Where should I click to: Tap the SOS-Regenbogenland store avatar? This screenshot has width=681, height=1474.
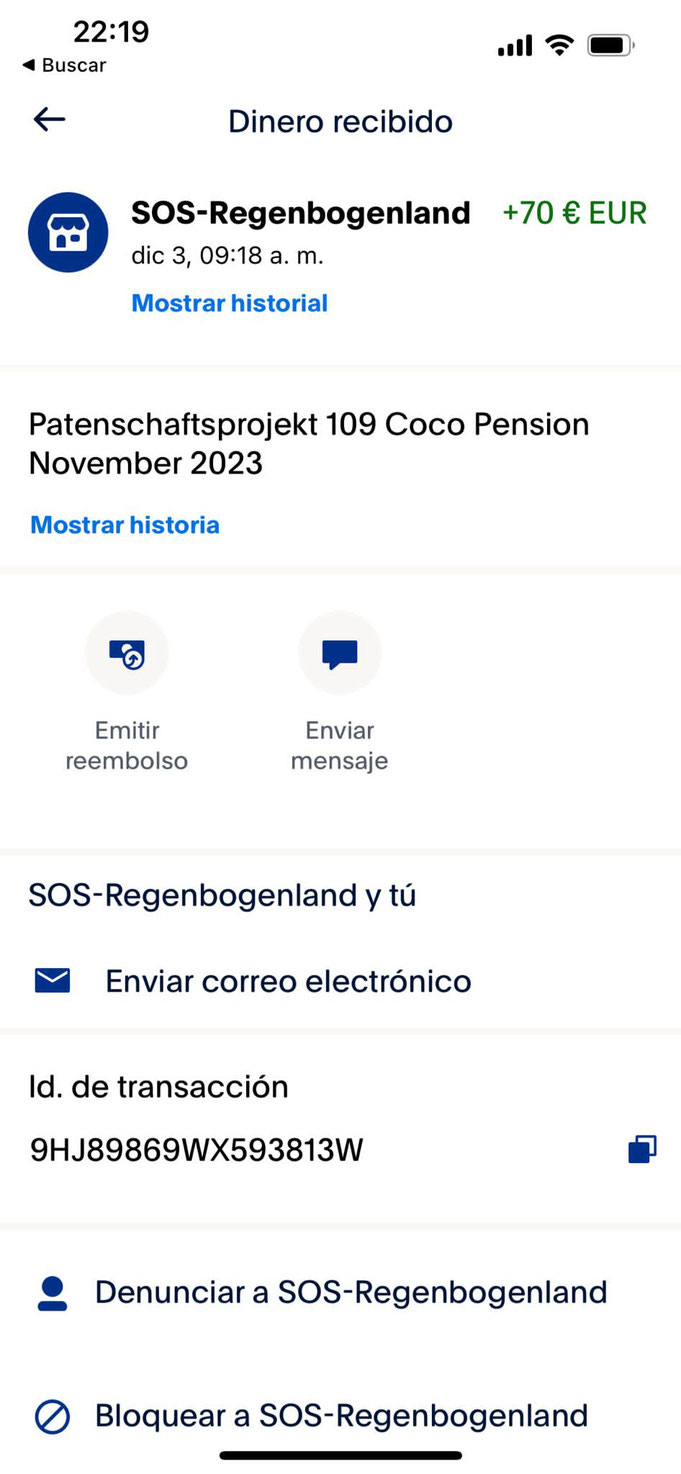tap(68, 232)
